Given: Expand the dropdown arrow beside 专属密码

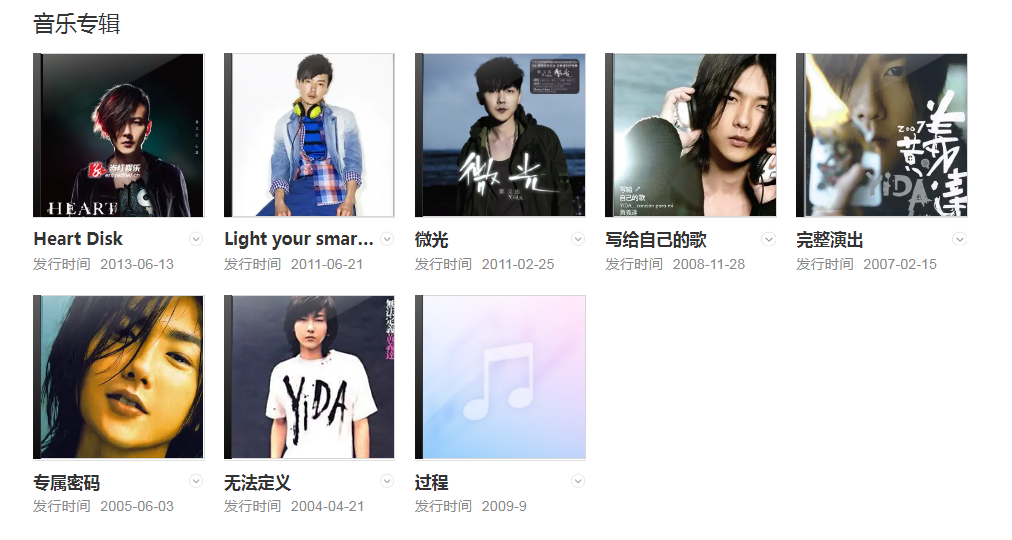Looking at the screenshot, I should click(196, 481).
